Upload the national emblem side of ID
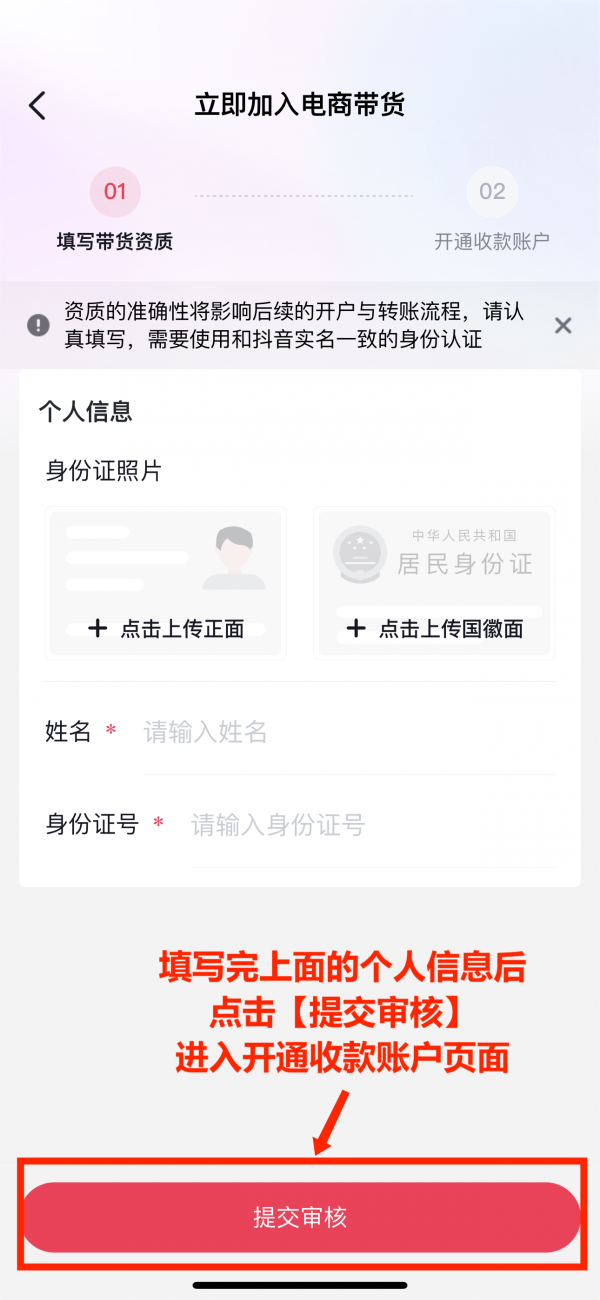Viewport: 600px width, 1300px height. point(434,583)
